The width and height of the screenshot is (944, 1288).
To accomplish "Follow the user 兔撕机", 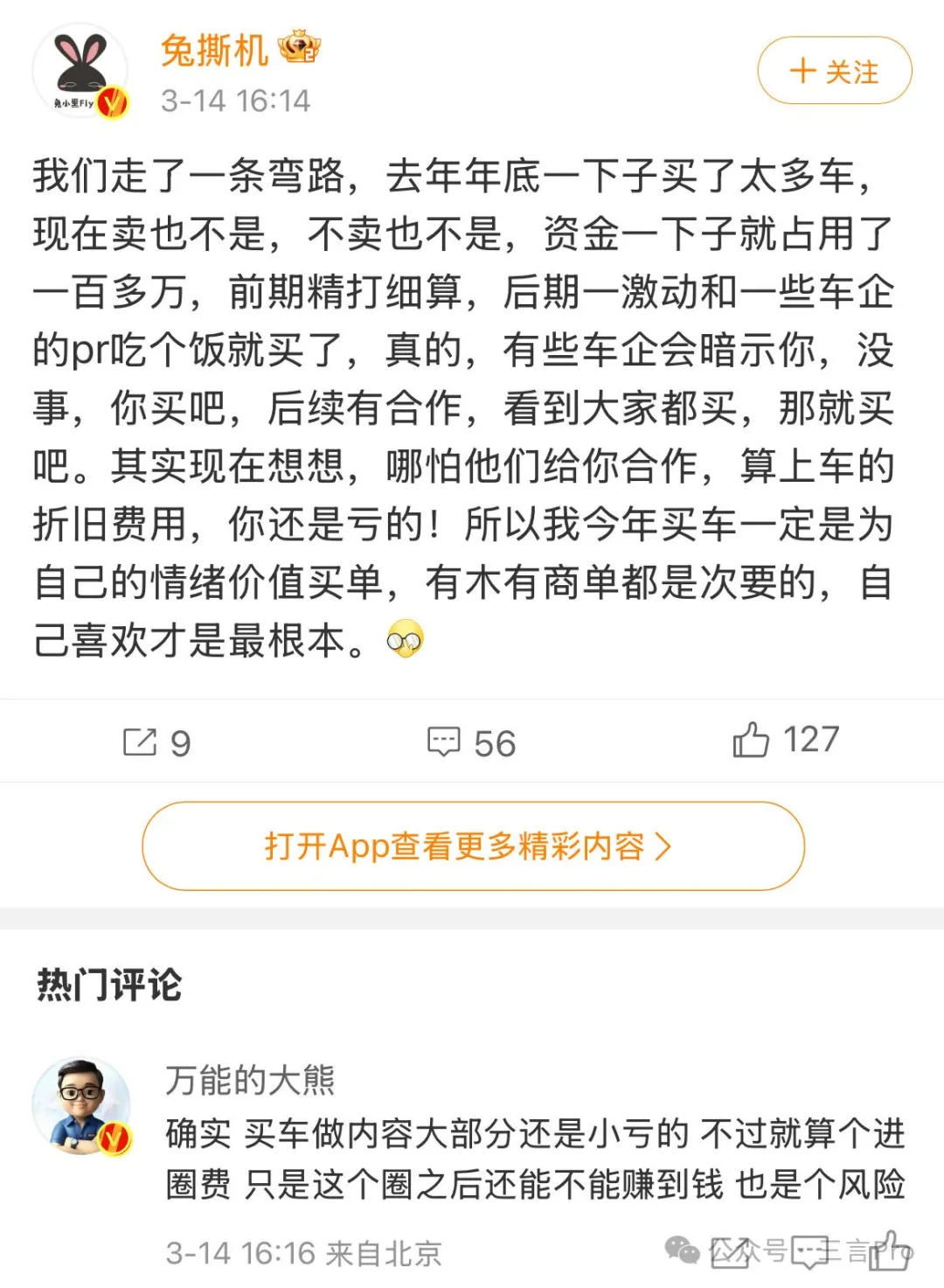I will [834, 71].
